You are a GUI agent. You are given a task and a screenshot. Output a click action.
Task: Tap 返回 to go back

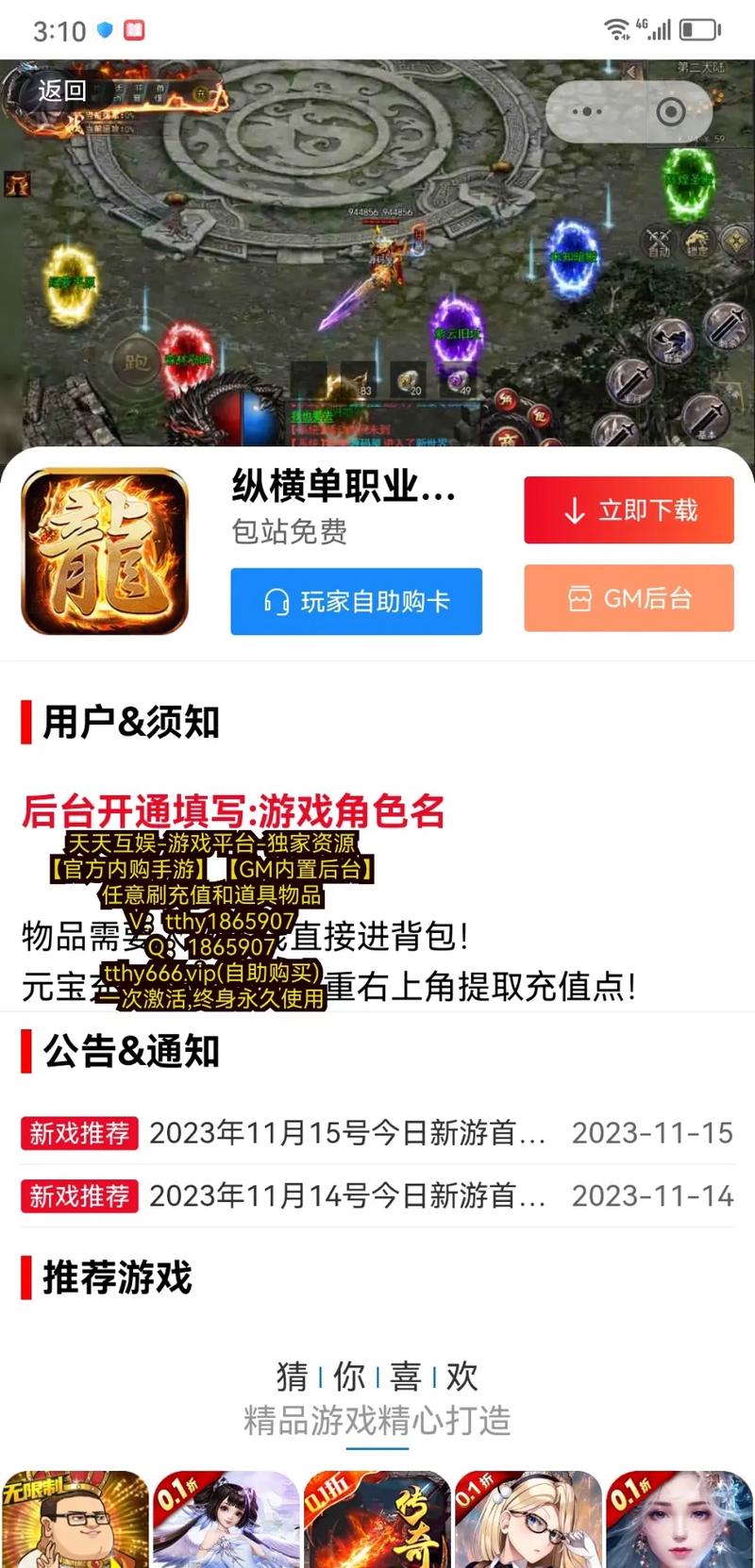pyautogui.click(x=61, y=91)
